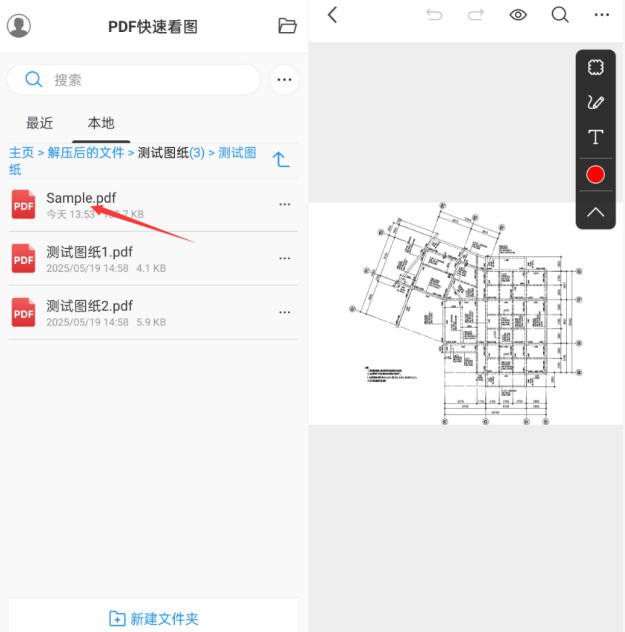625x632 pixels.
Task: Go back from the PDF viewer
Action: [333, 15]
